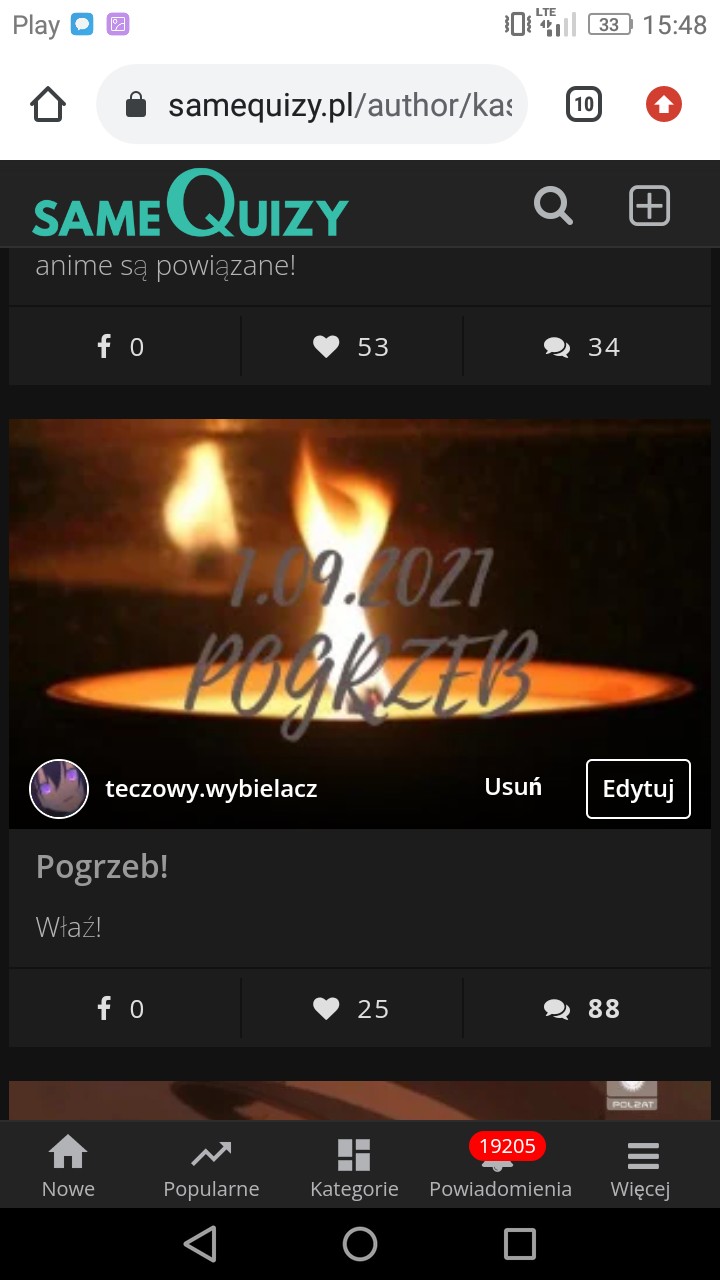Open the 88 comments on Pogrzeb
The height and width of the screenshot is (1280, 720).
(582, 1009)
